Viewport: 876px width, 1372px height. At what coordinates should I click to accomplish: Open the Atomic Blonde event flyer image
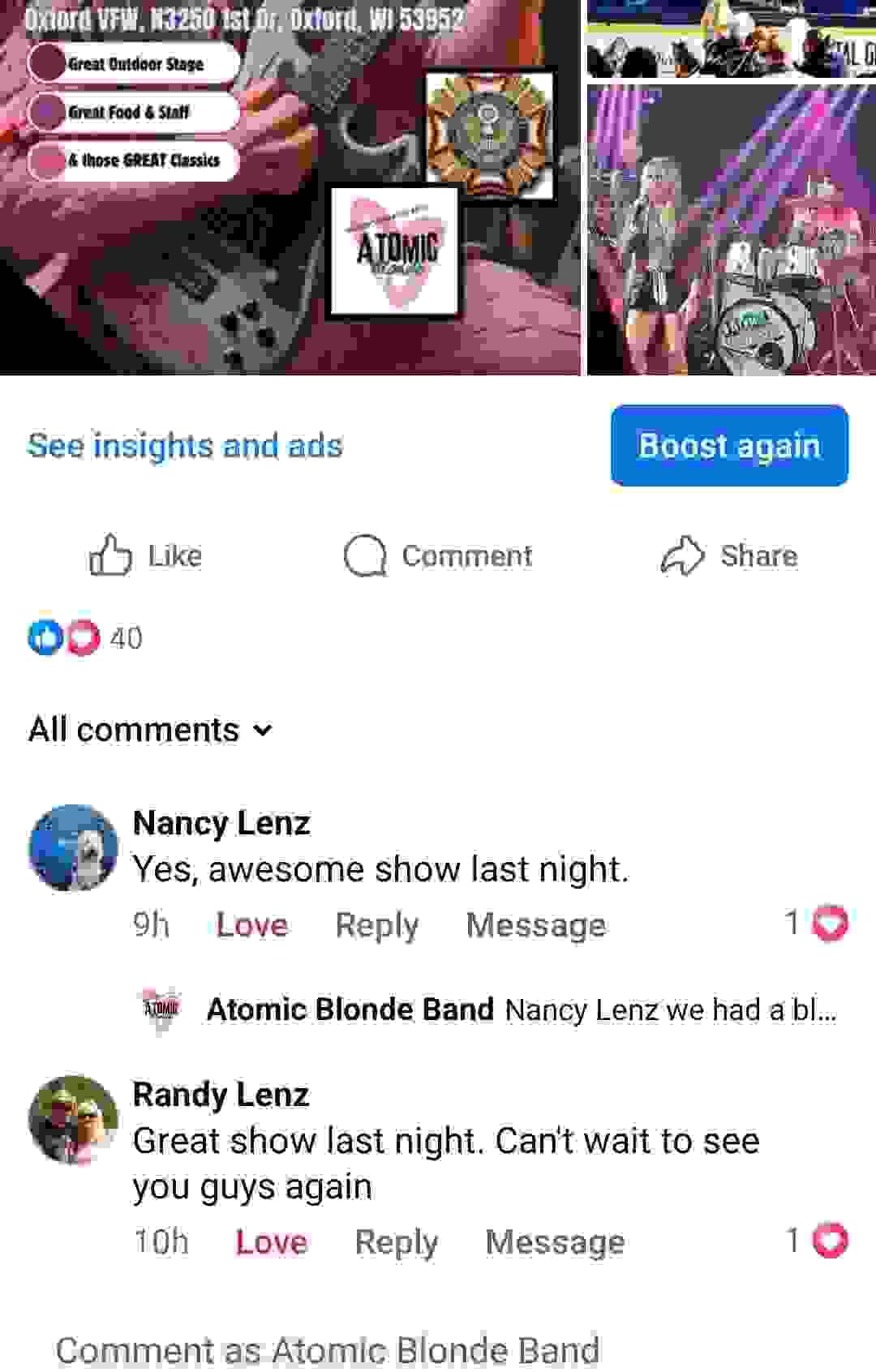point(289,187)
